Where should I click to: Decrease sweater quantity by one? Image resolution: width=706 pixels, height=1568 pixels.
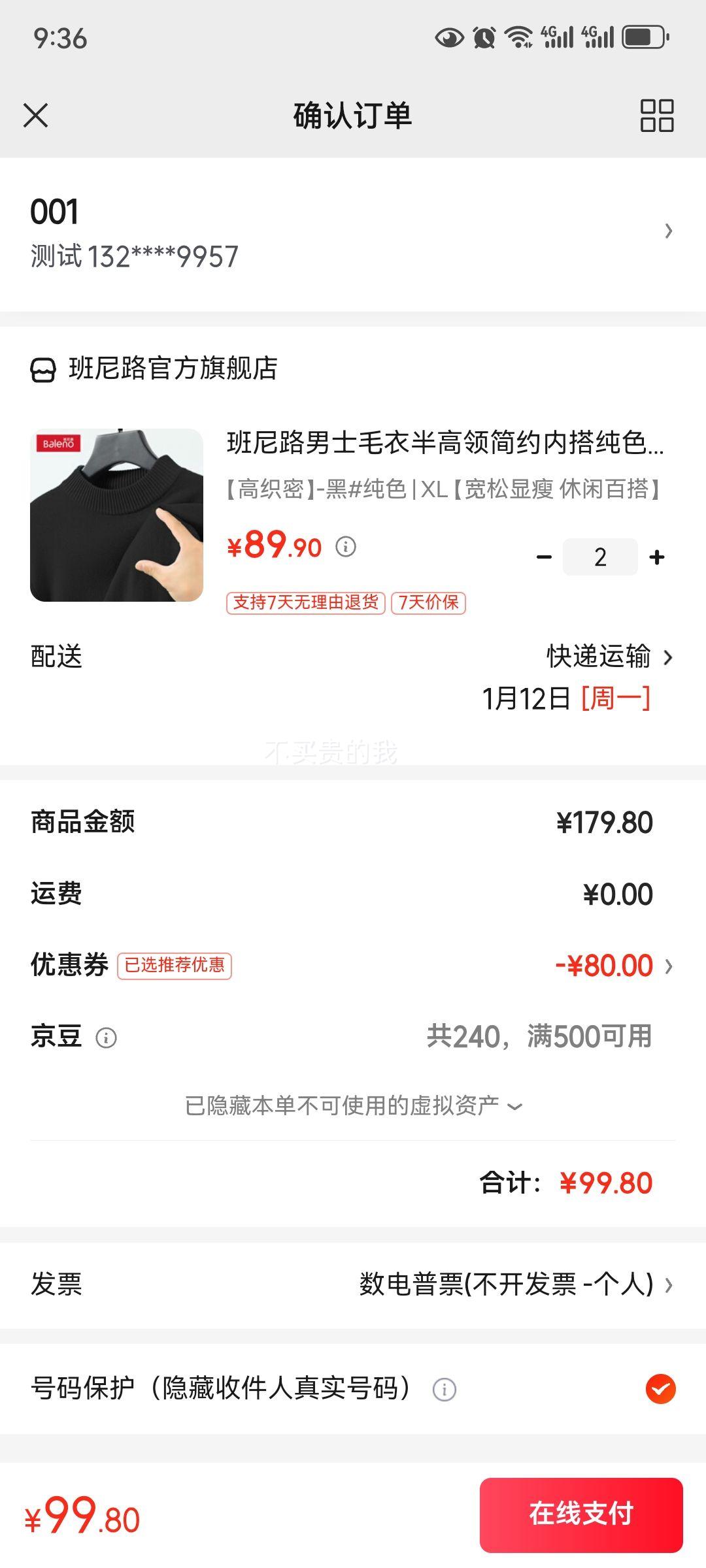click(x=544, y=557)
